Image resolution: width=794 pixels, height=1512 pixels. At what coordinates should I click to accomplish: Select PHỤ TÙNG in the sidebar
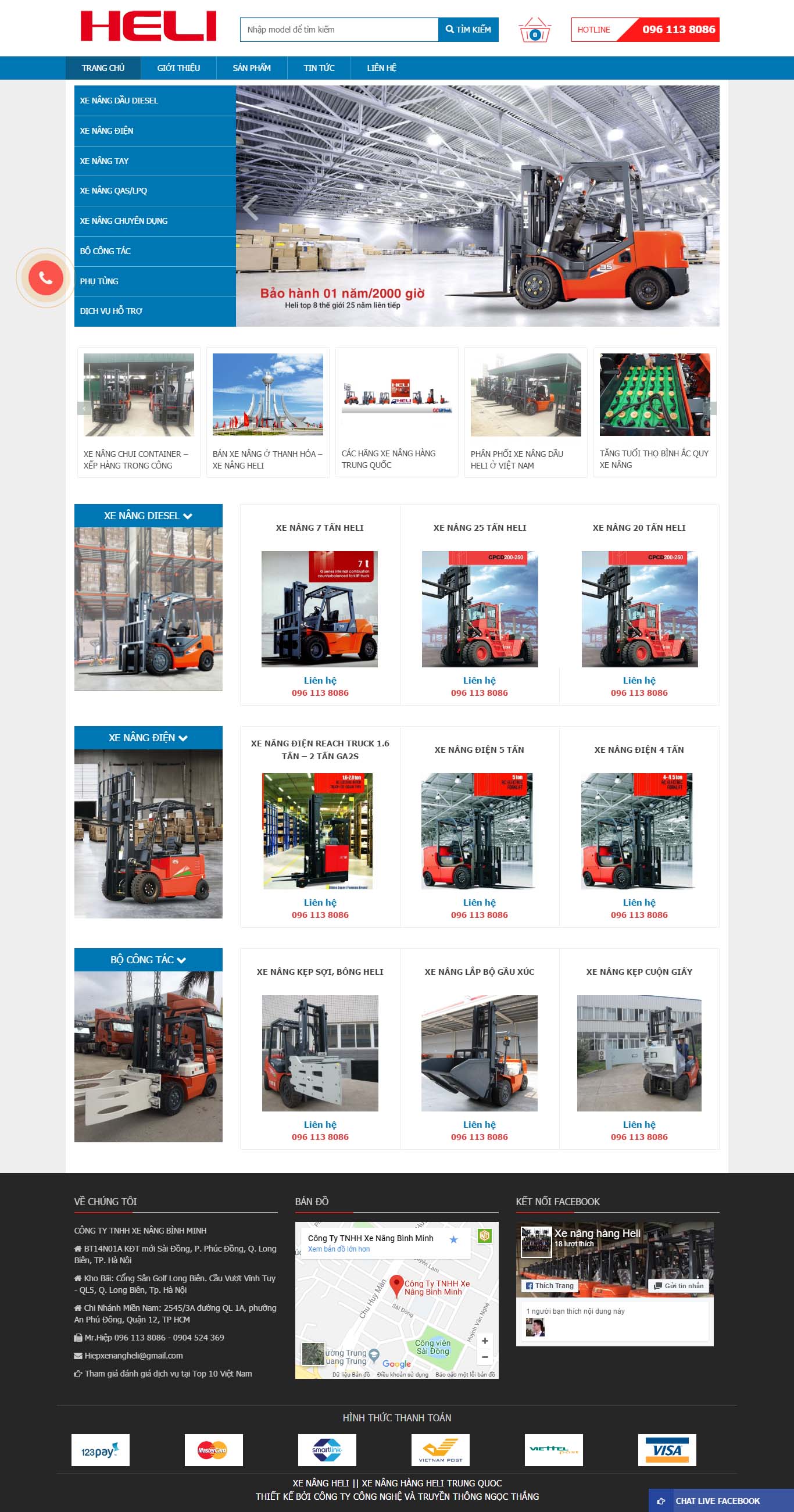[x=99, y=281]
